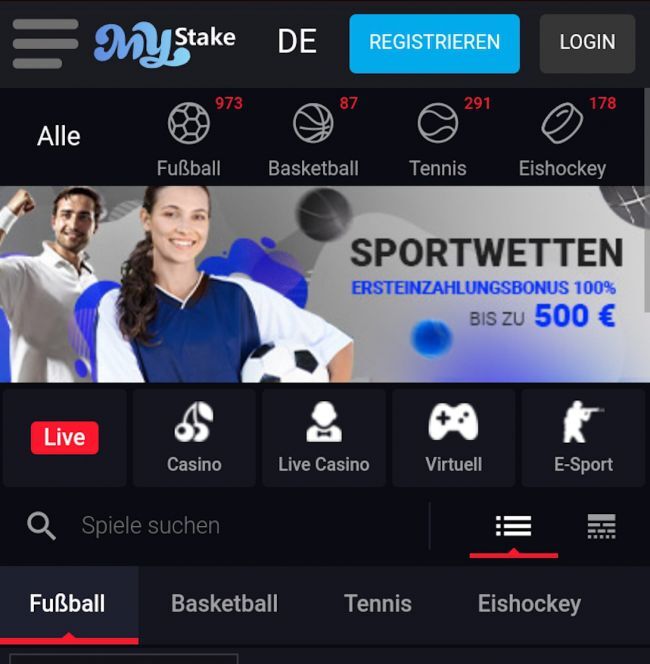Open the E-Sport section
This screenshot has height=664, width=650.
point(583,438)
